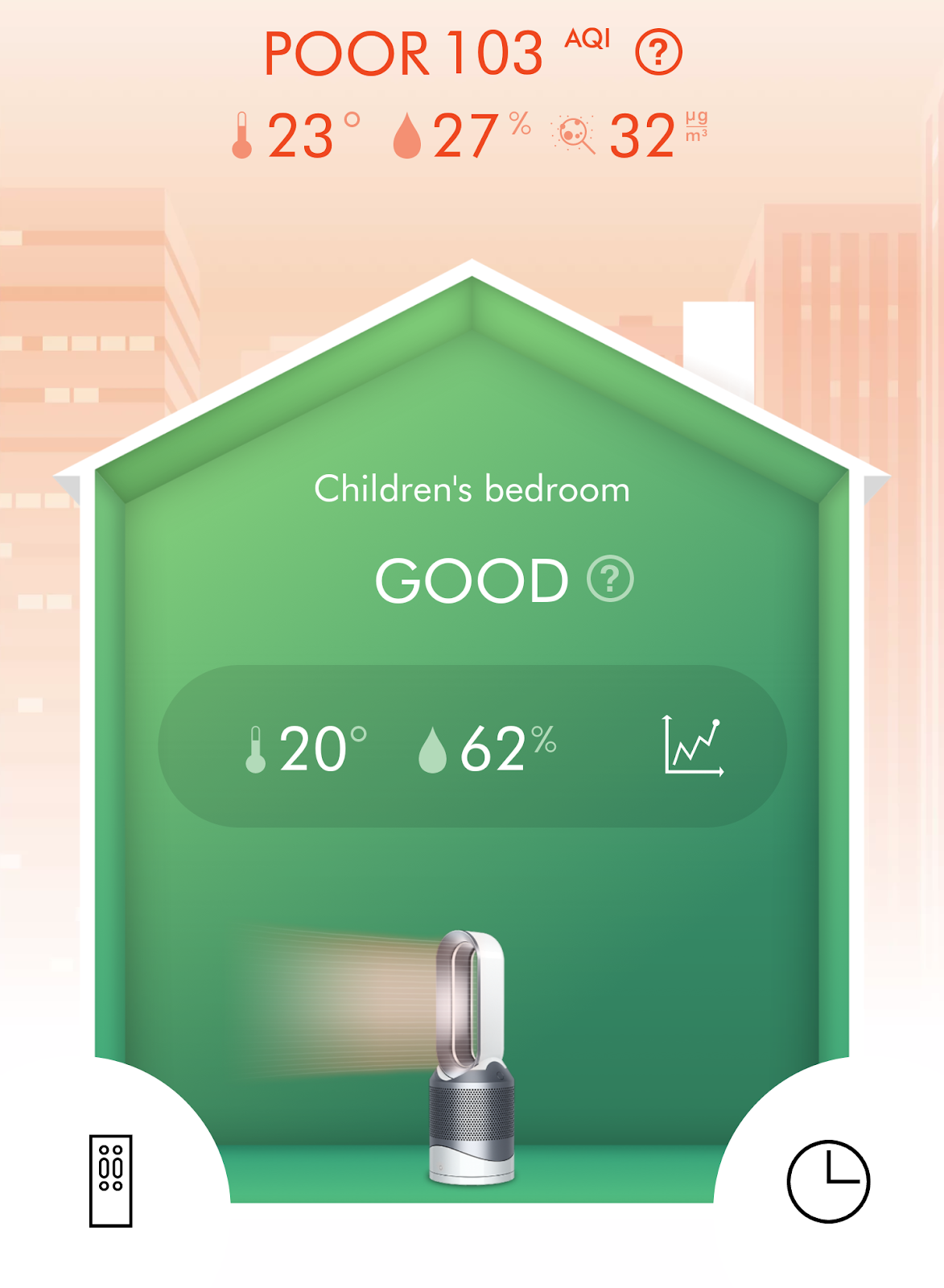944x1288 pixels.
Task: Open the remote control
Action: [110, 1180]
